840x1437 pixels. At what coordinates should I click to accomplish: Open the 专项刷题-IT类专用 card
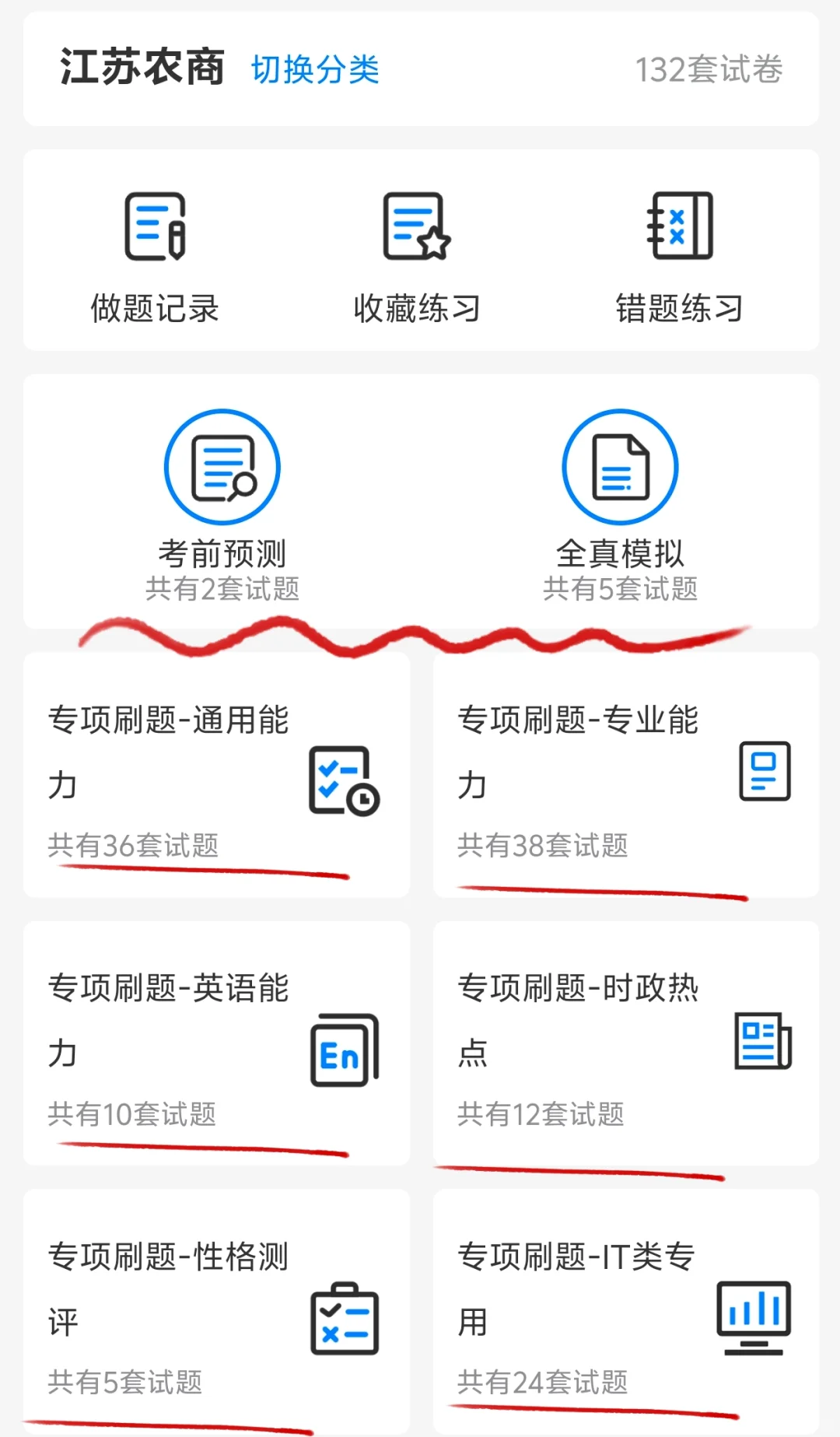625,1312
